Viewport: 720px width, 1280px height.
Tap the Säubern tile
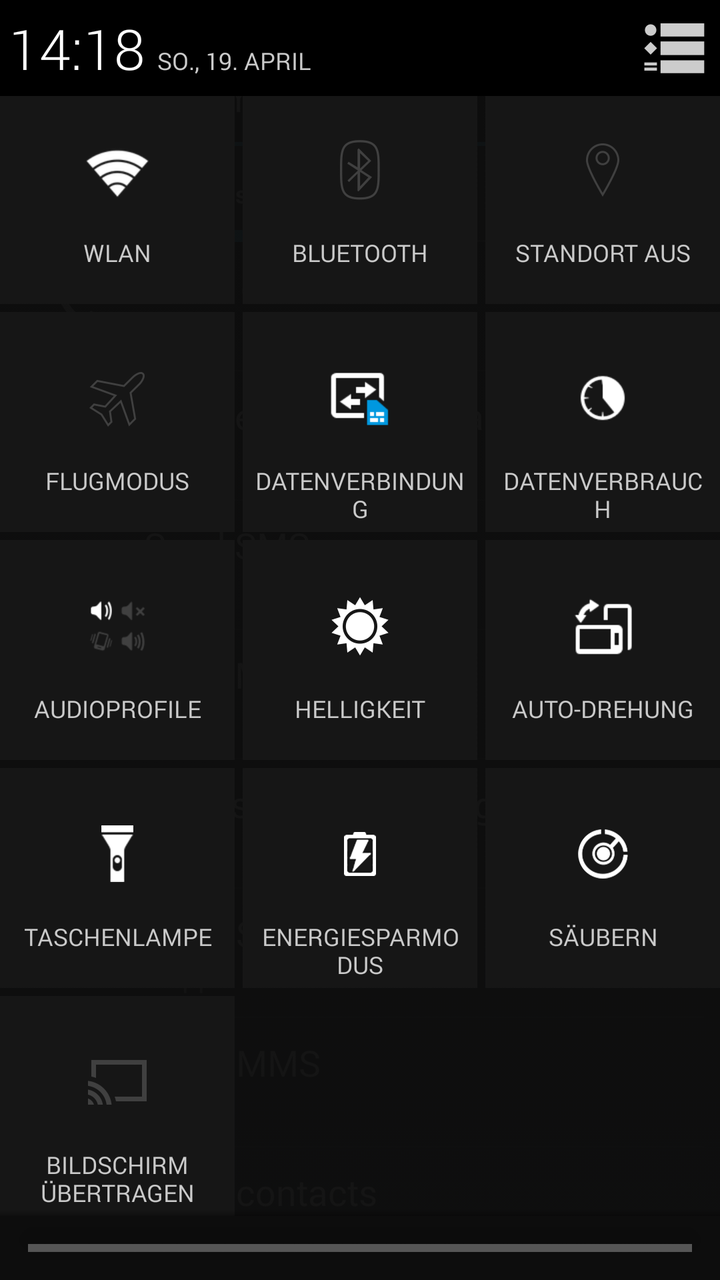point(603,878)
